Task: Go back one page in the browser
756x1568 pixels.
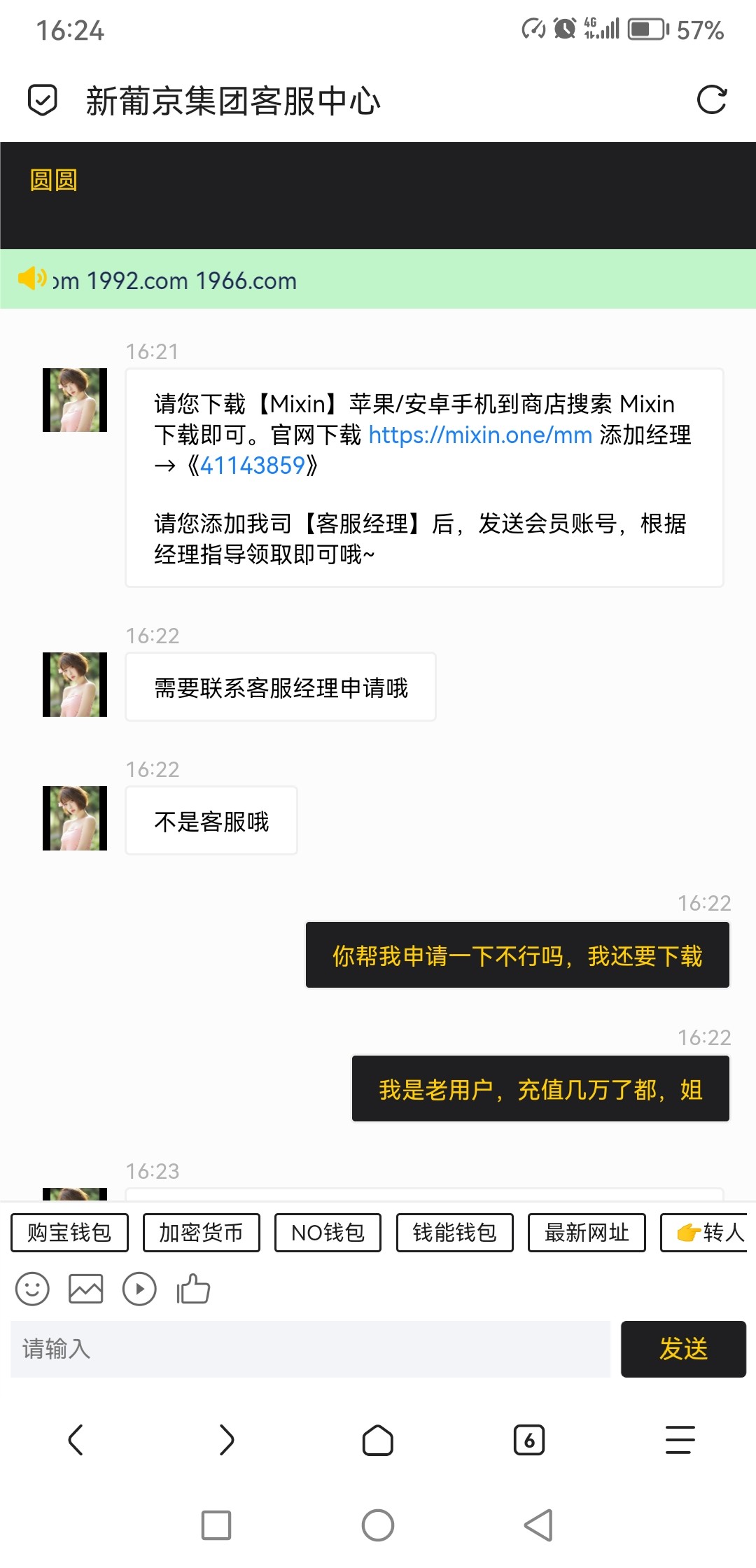Action: click(76, 1440)
